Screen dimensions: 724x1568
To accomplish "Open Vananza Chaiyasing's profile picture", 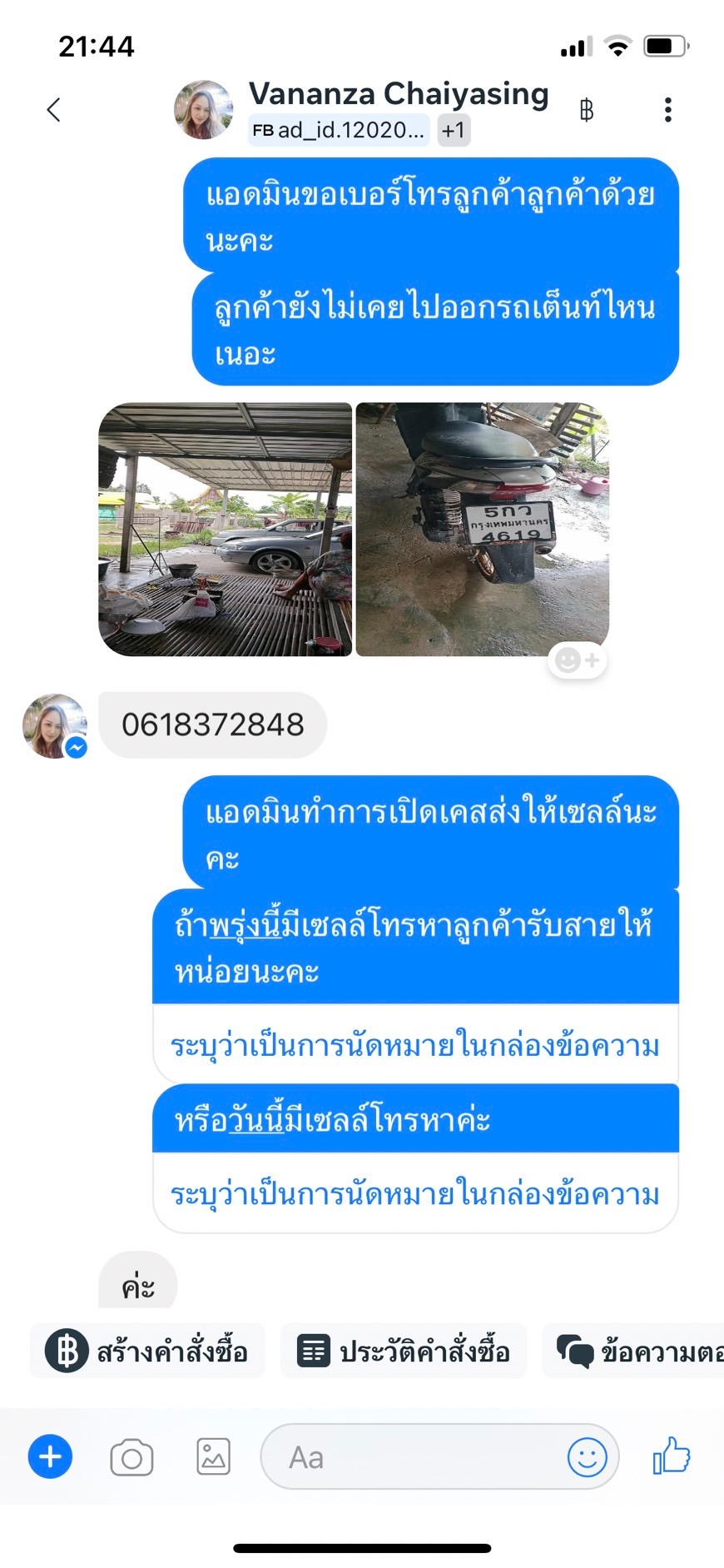I will coord(203,110).
